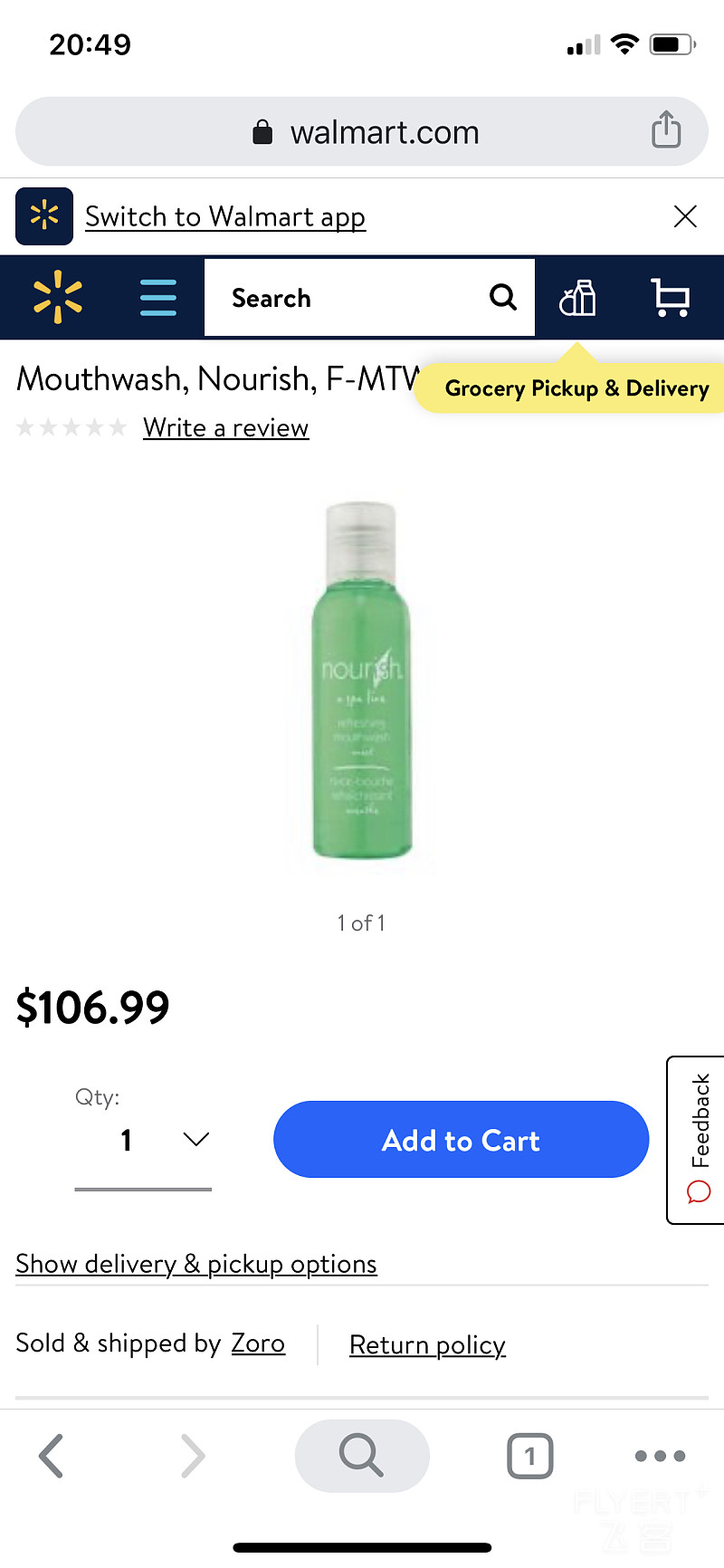Go to the Walmart home spark logo
The height and width of the screenshot is (1568, 724).
[58, 297]
